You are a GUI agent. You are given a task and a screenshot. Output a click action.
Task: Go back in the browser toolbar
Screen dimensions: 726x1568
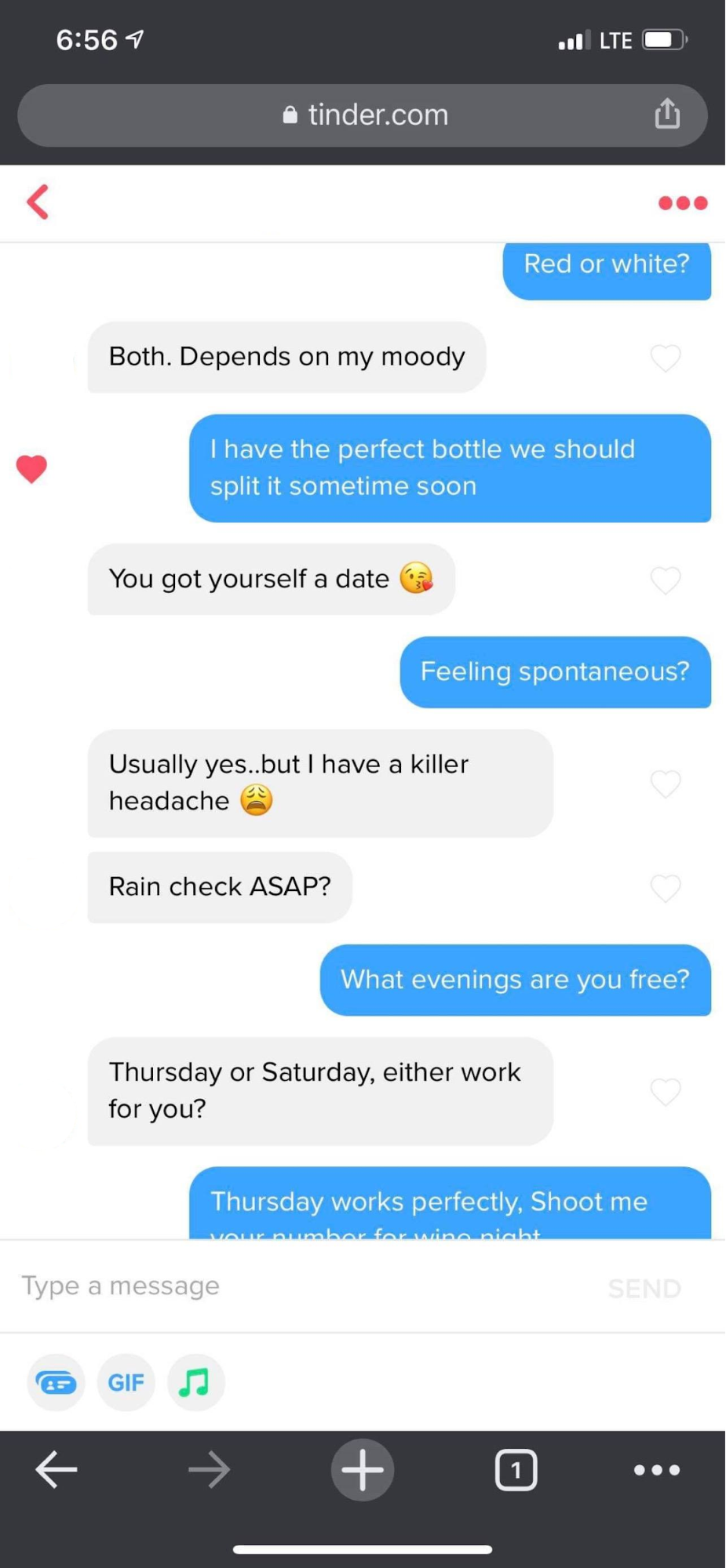[57, 1469]
